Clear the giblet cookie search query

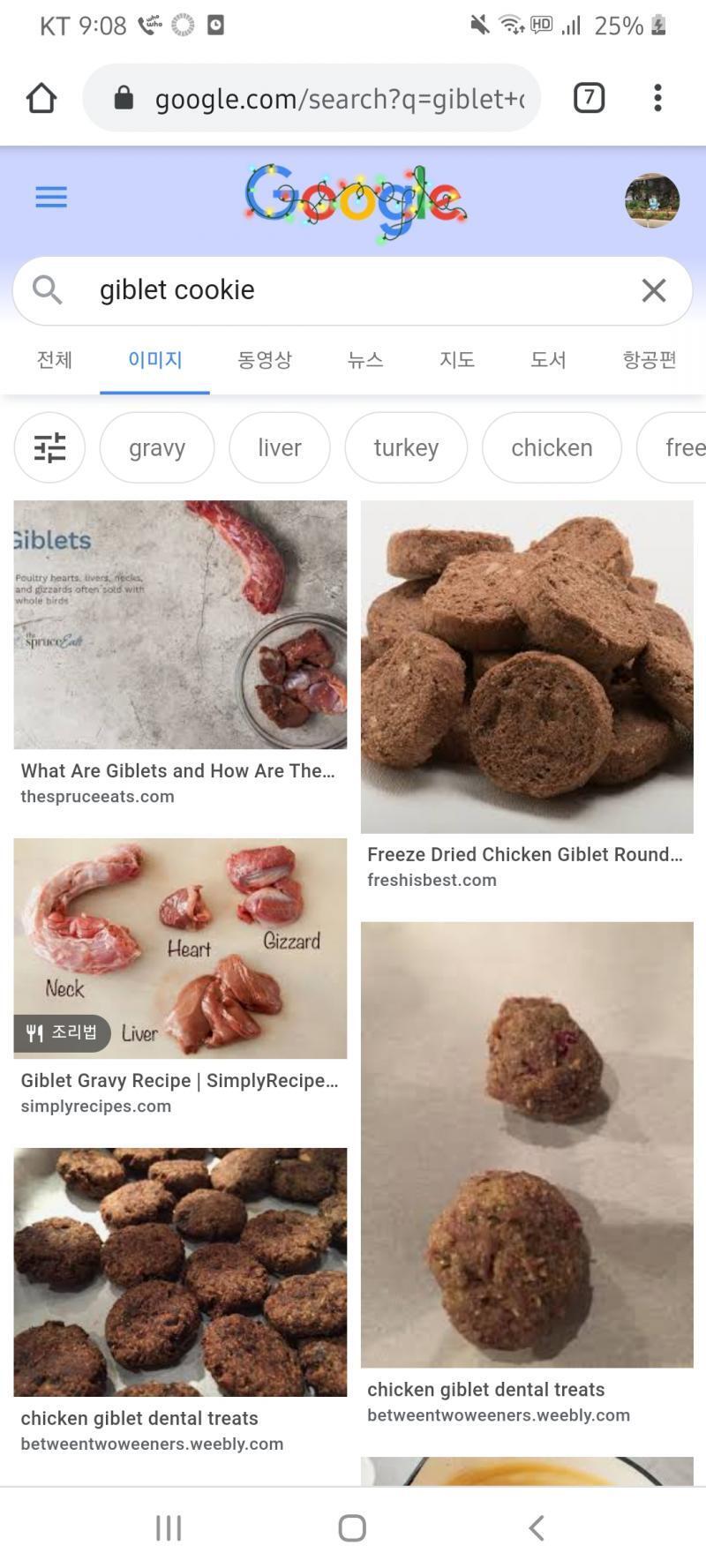point(653,290)
